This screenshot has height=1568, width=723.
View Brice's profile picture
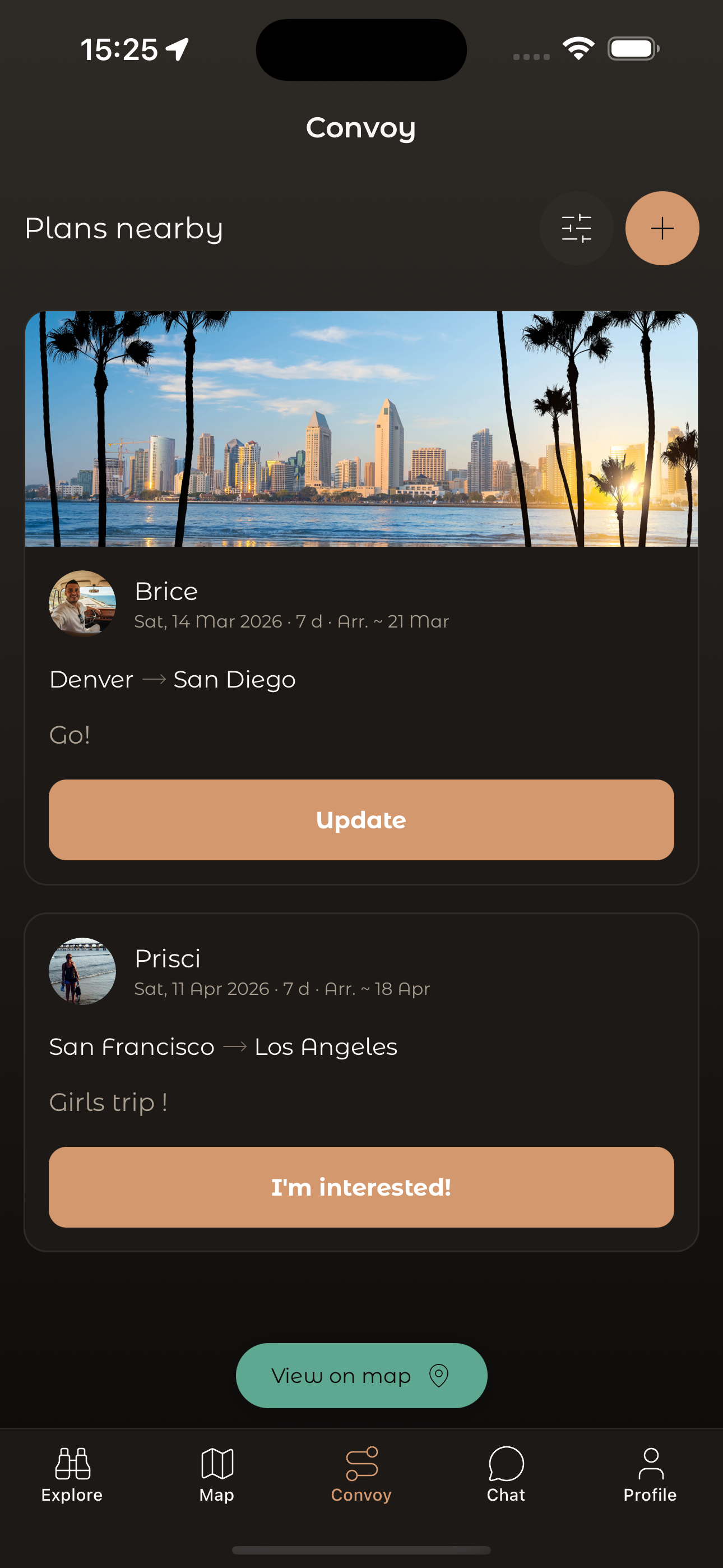pos(82,603)
